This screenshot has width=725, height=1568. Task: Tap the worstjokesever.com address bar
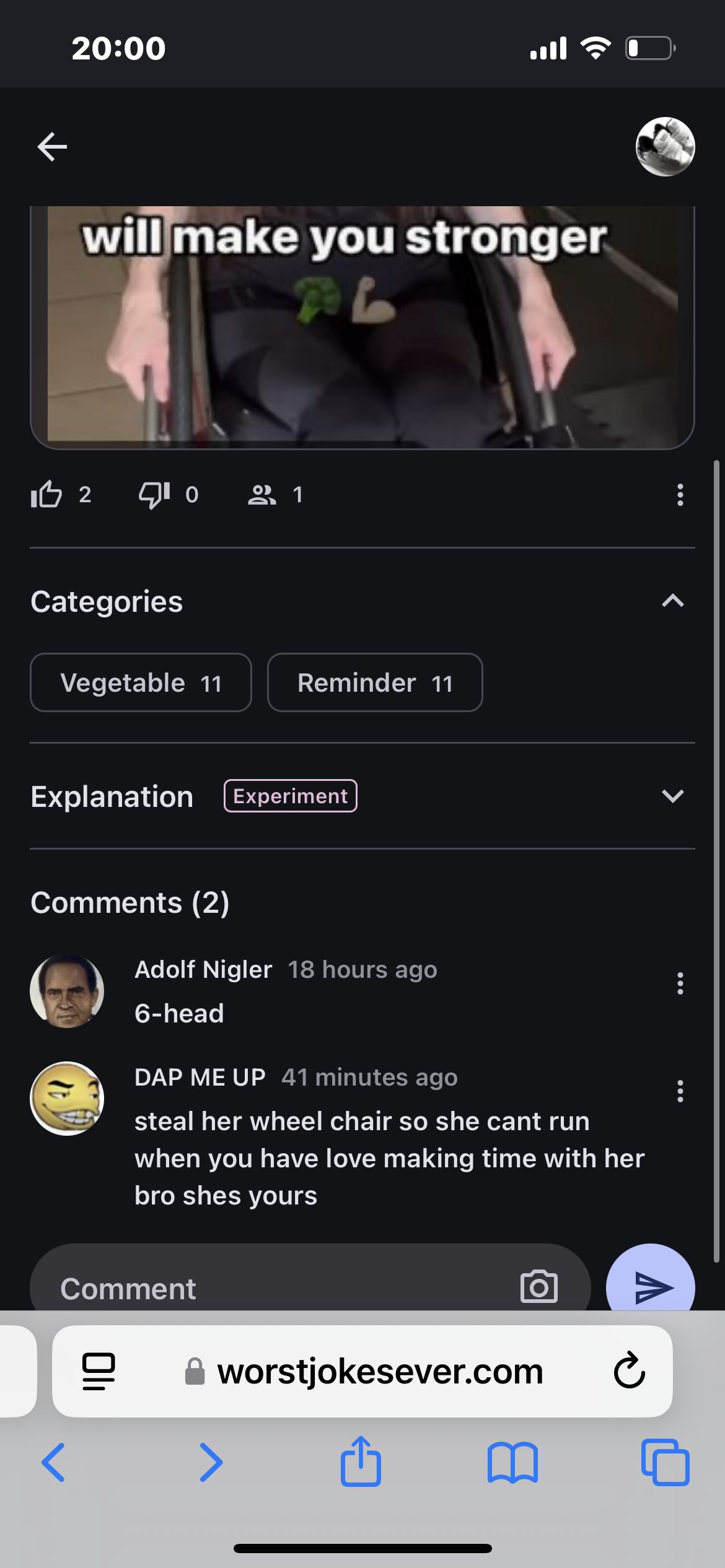click(379, 1371)
